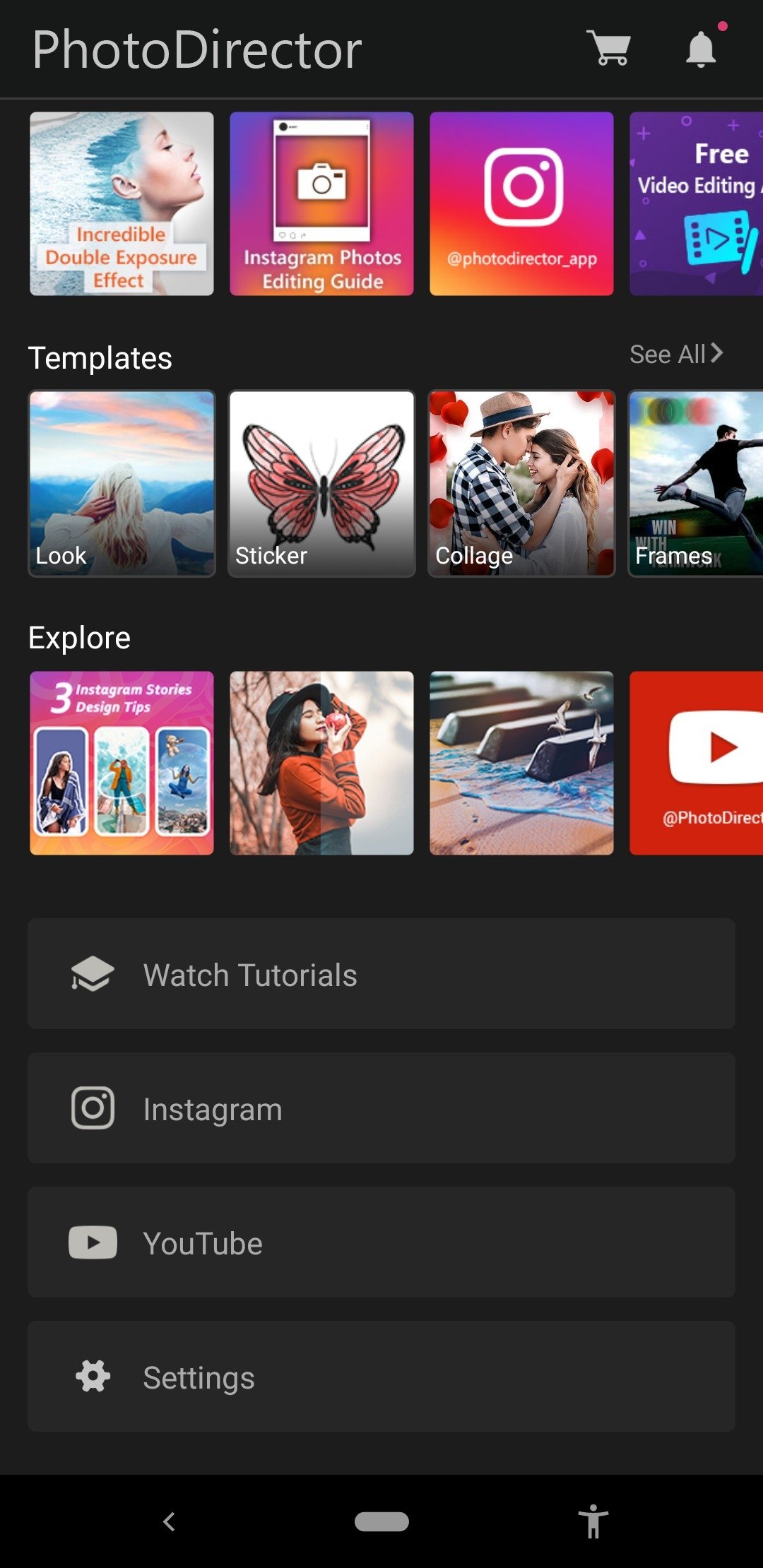Open the Free Video Editing card
763x1568 pixels.
click(x=696, y=203)
